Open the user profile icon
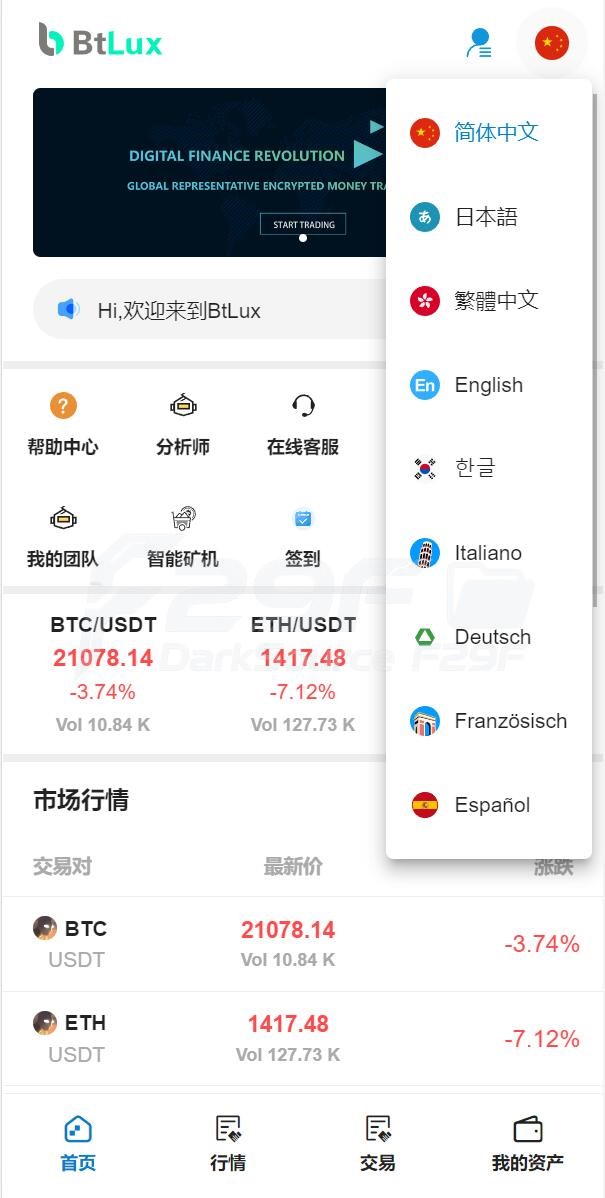605x1198 pixels. click(x=479, y=43)
